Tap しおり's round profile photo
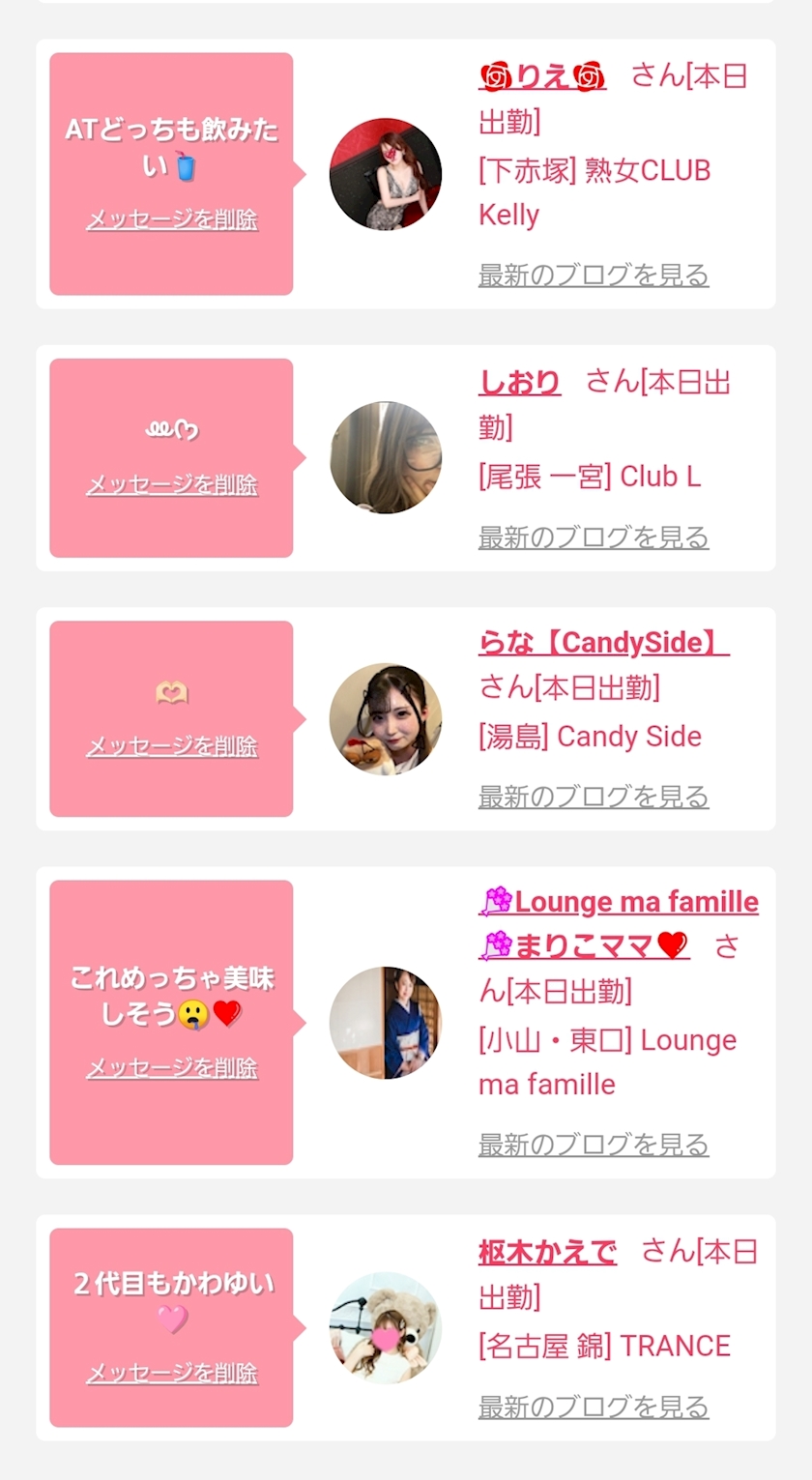The image size is (812, 1480). coord(386,457)
